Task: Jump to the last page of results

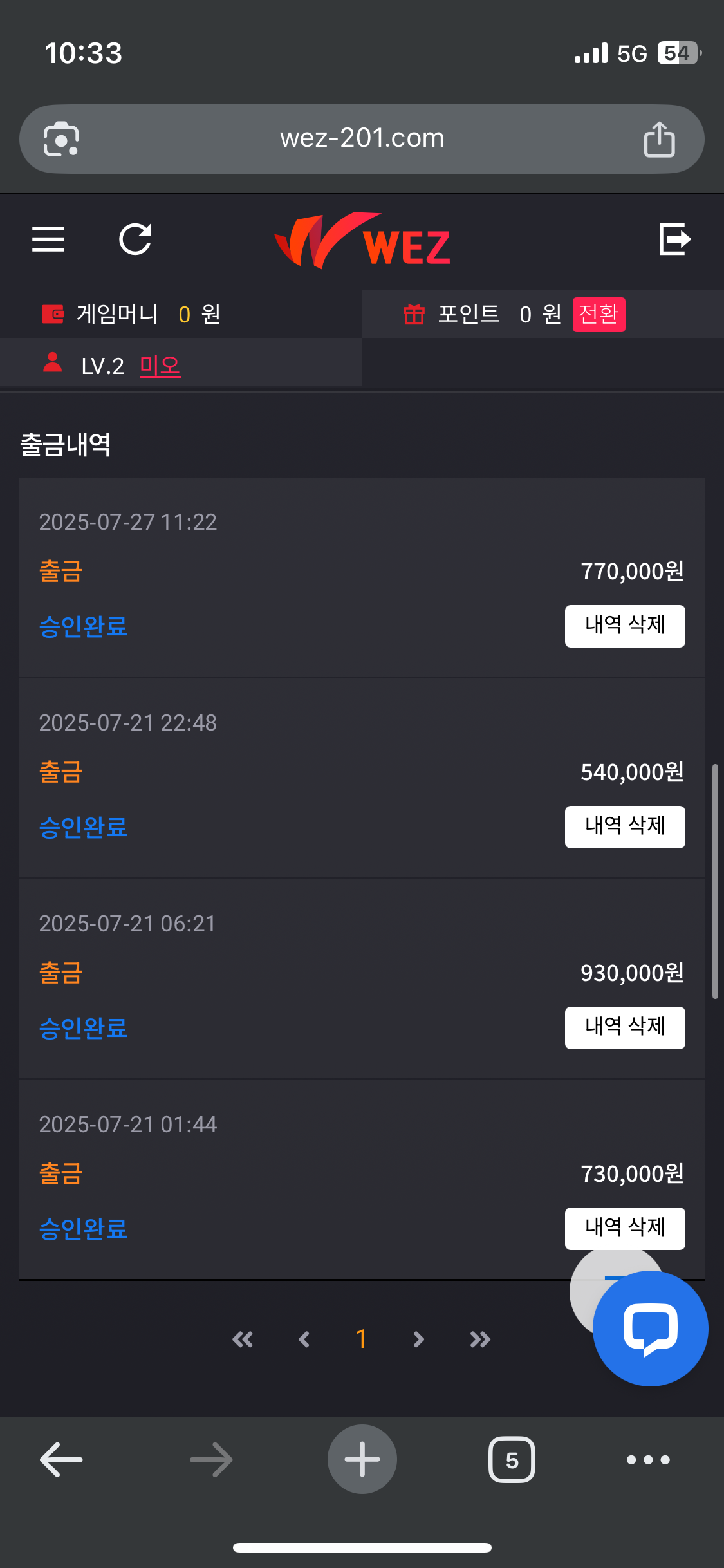Action: pyautogui.click(x=480, y=1339)
